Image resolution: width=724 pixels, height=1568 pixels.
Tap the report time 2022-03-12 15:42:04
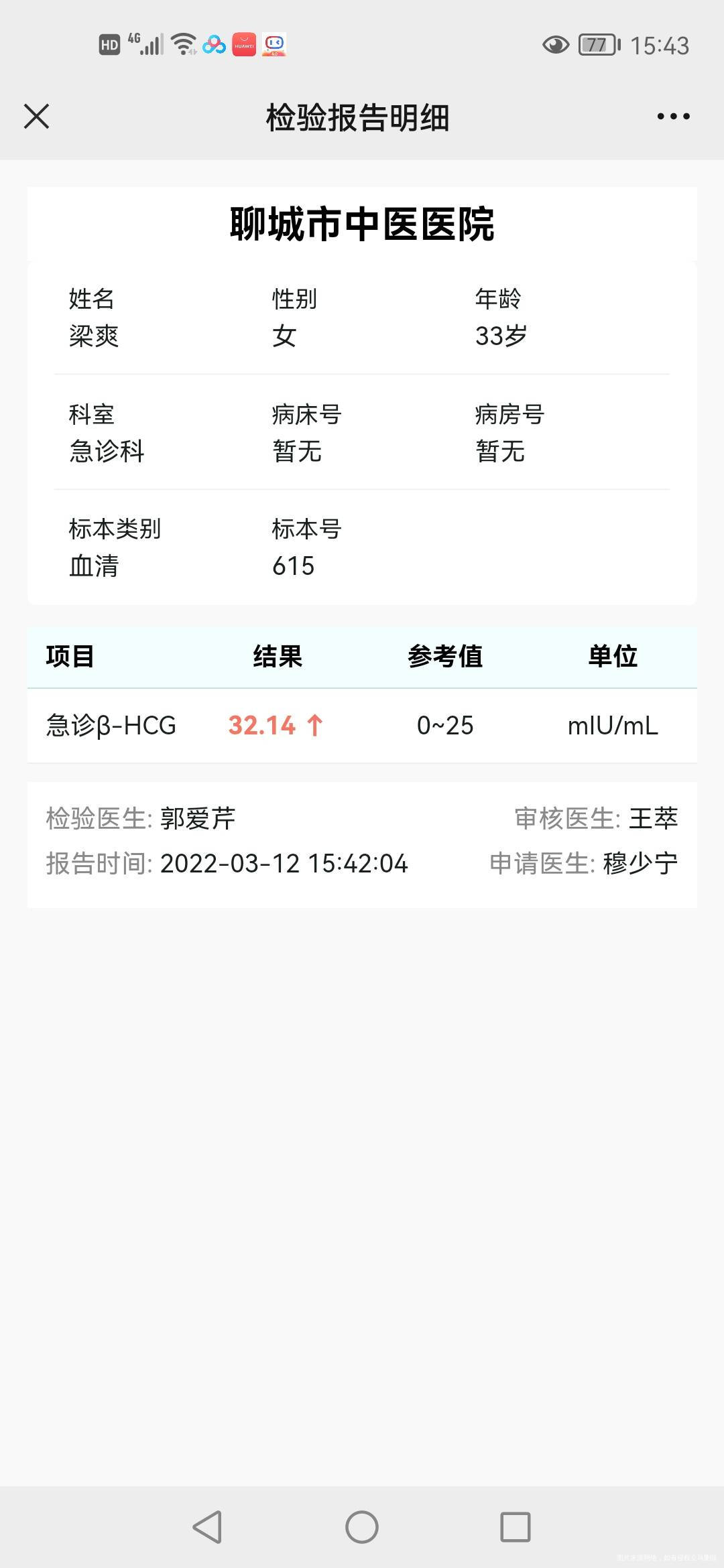[284, 864]
